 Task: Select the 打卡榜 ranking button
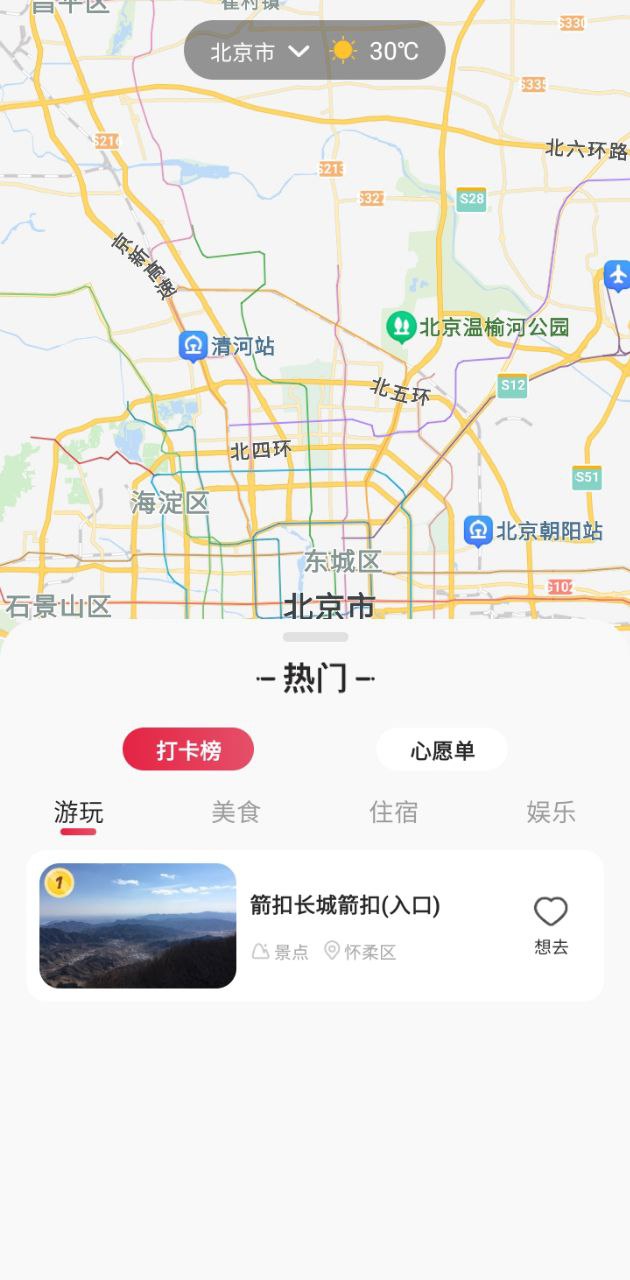188,750
